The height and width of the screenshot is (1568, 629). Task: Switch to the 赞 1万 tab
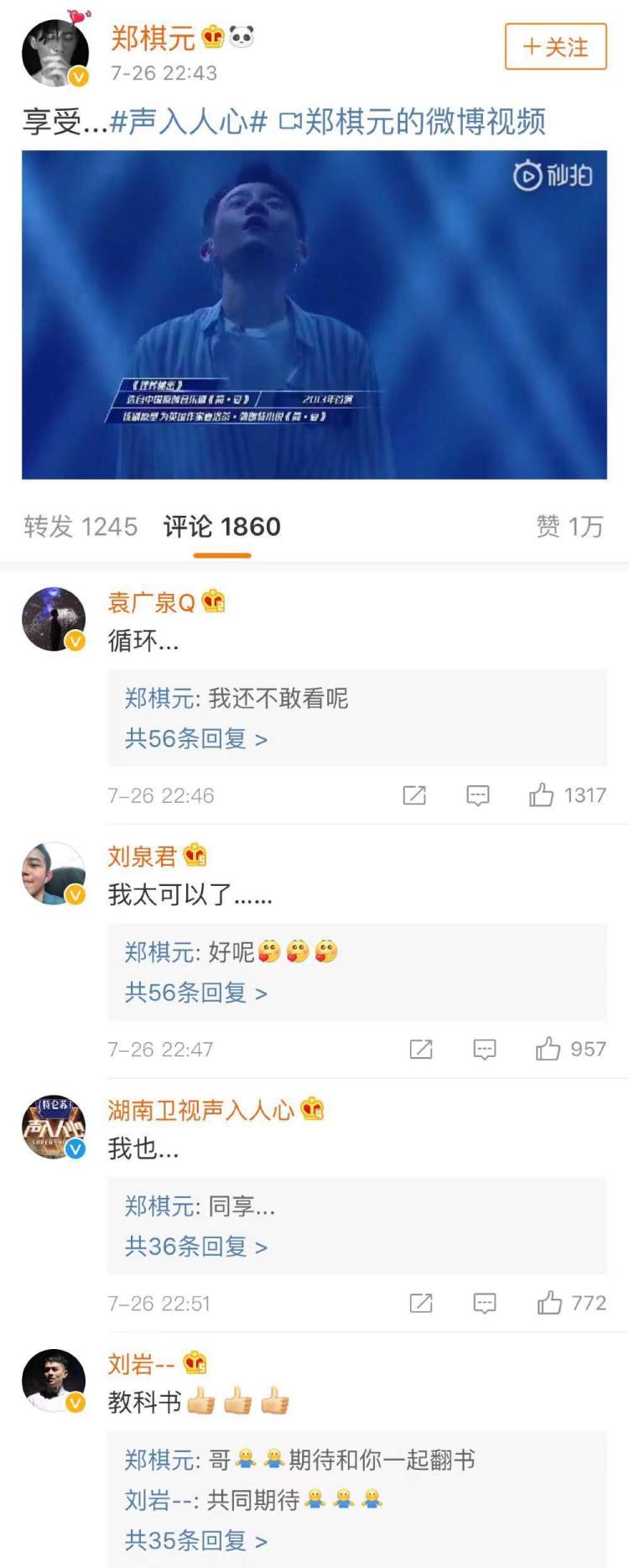(569, 527)
